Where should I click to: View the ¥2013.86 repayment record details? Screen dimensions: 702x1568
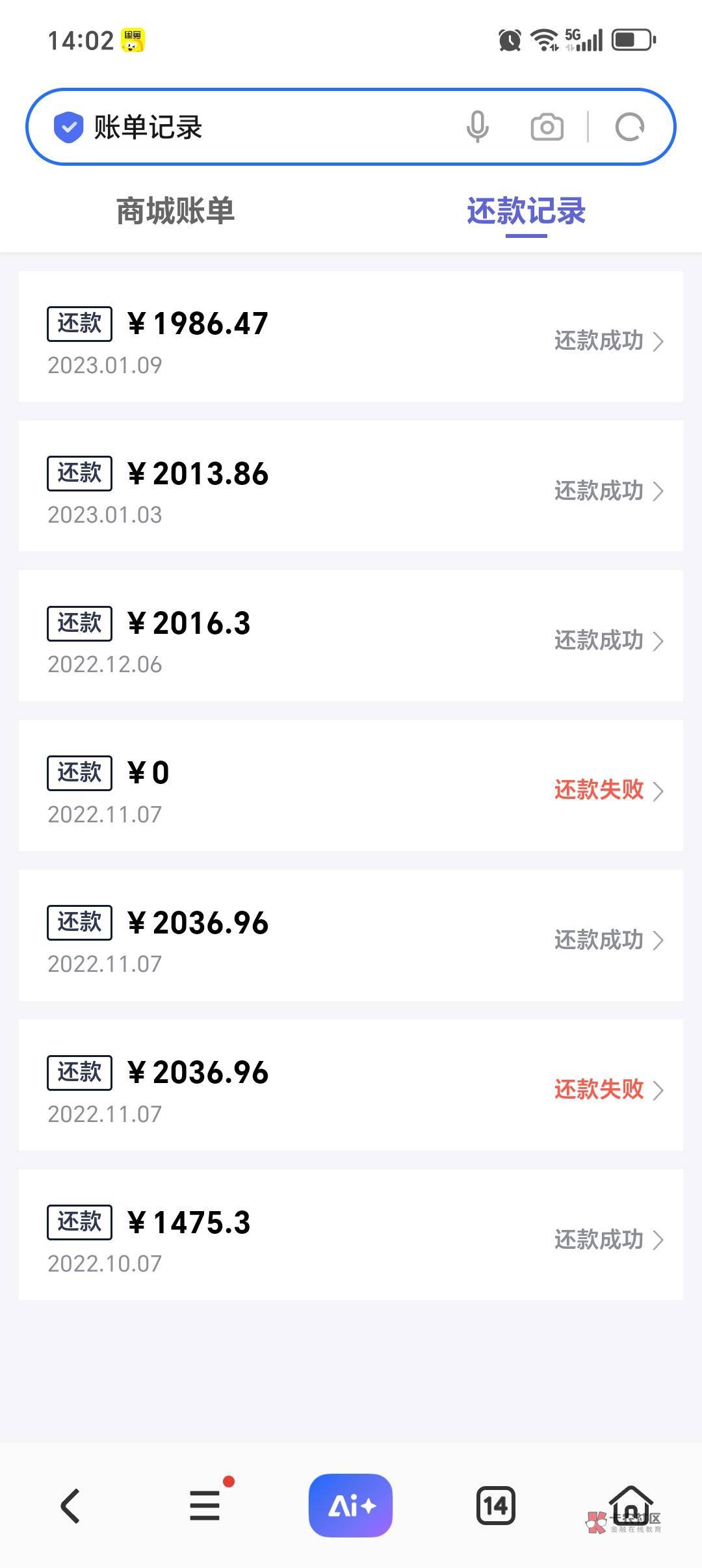[351, 486]
